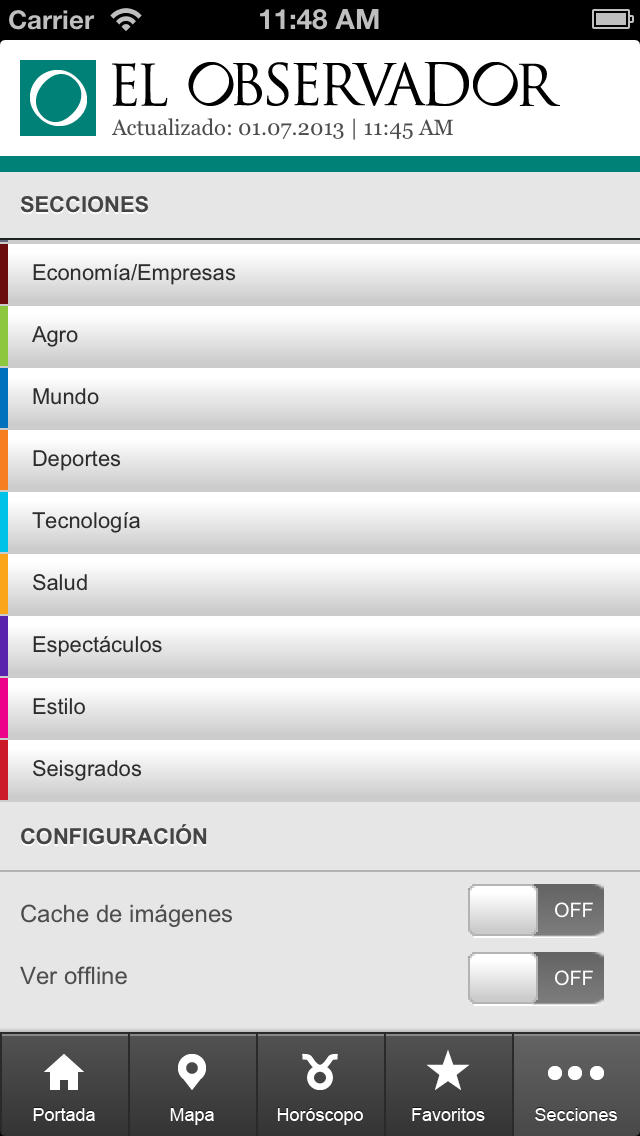This screenshot has height=1136, width=640.
Task: Open the Tecnología section
Action: (320, 522)
